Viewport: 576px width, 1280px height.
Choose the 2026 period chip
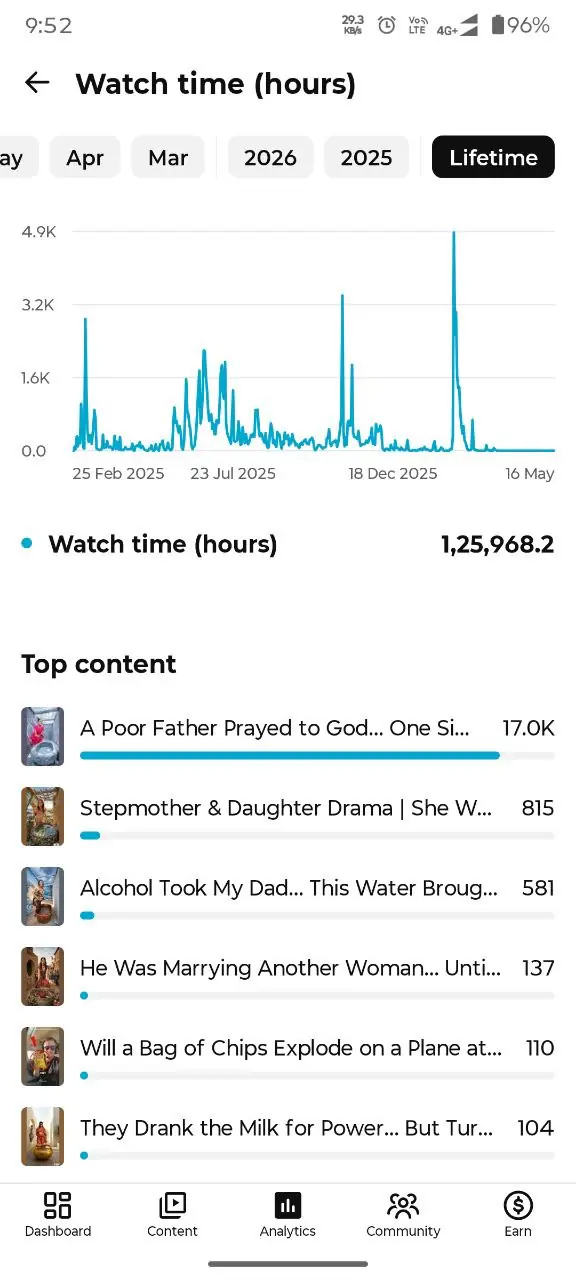(270, 157)
